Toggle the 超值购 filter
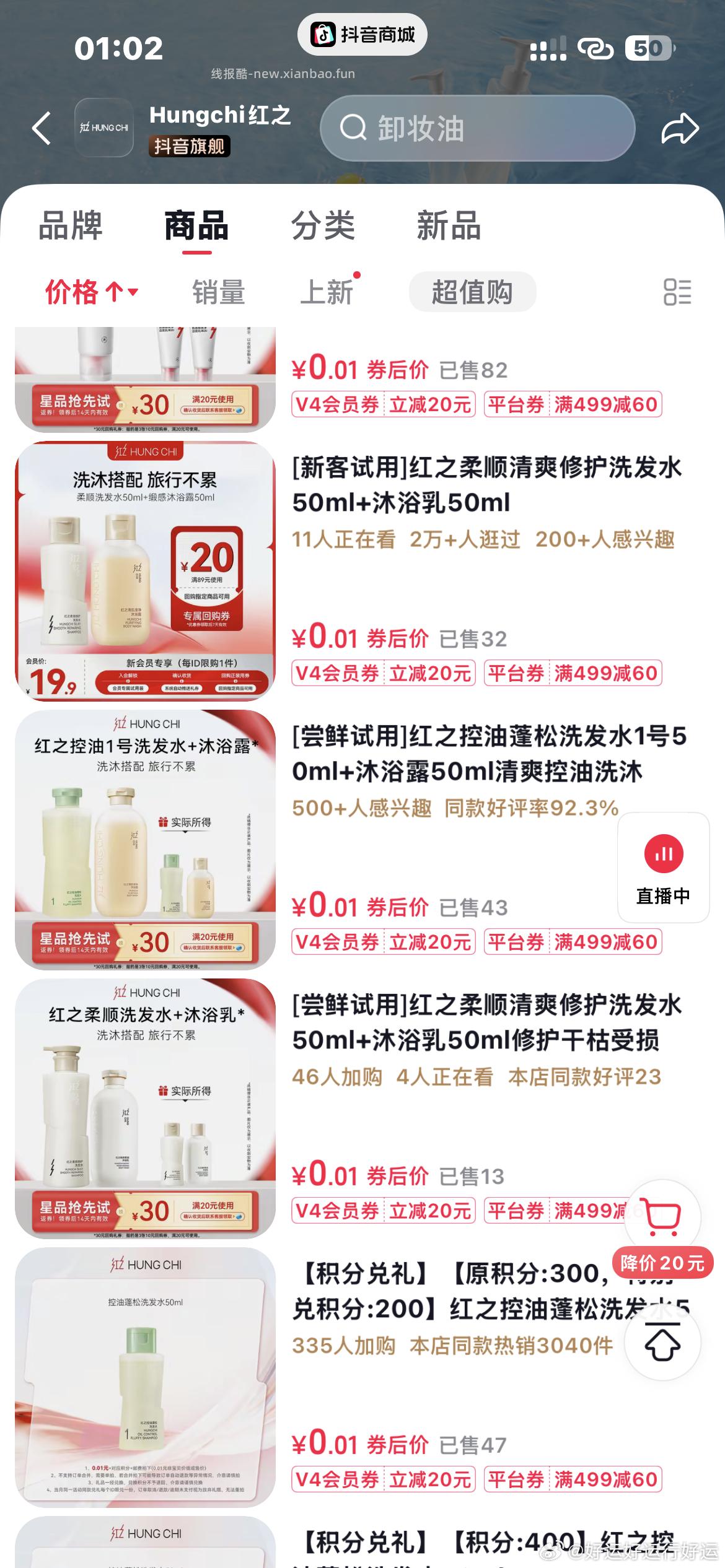This screenshot has height=1568, width=725. click(x=472, y=292)
